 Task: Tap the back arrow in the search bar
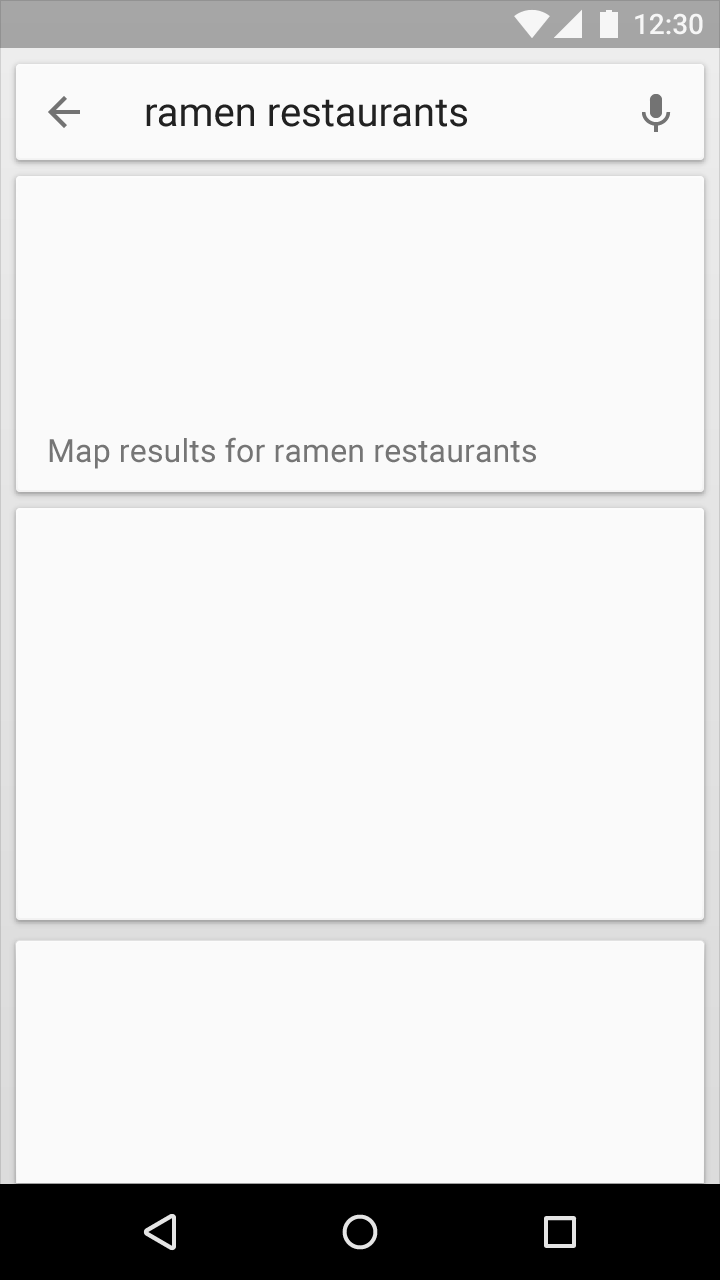(x=64, y=113)
